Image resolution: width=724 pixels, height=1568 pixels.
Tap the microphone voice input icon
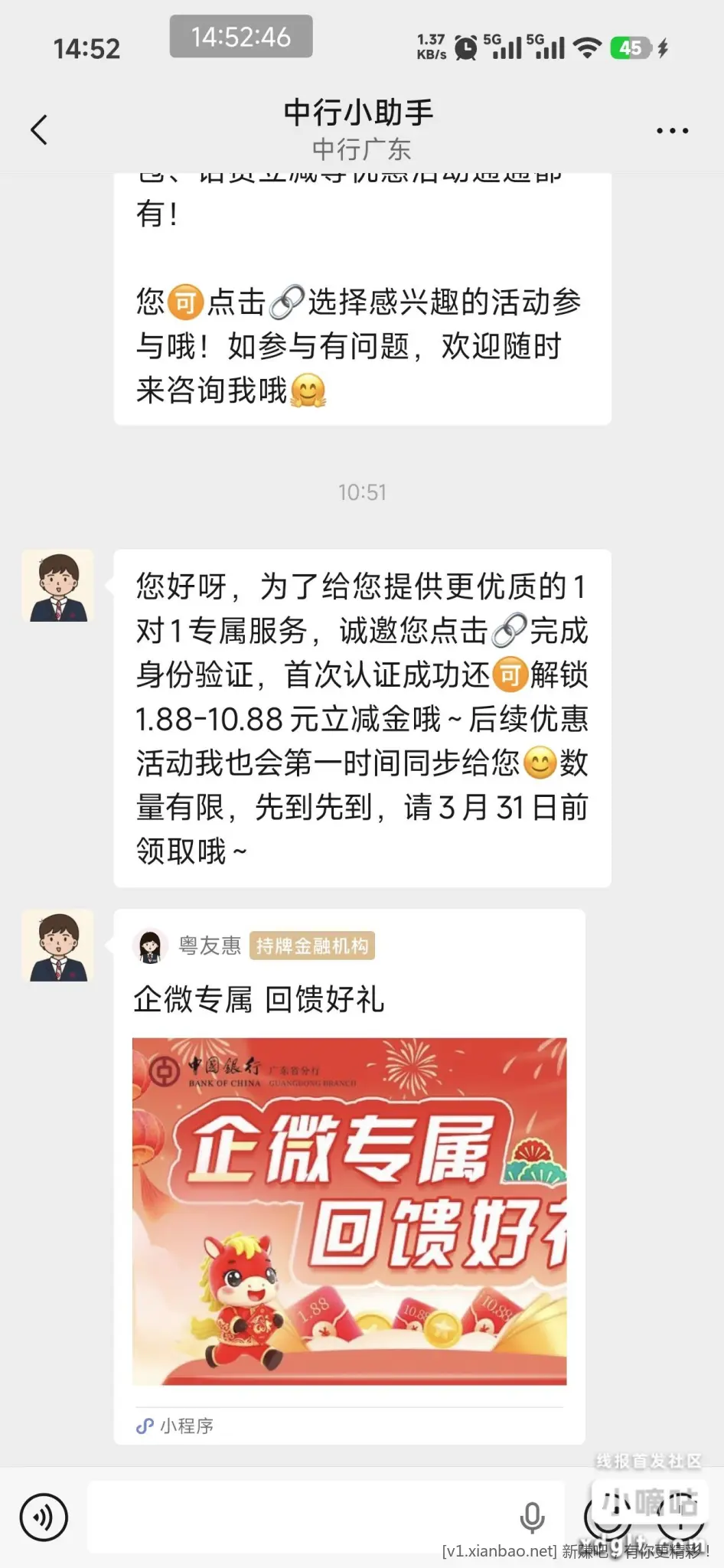coord(532,1517)
